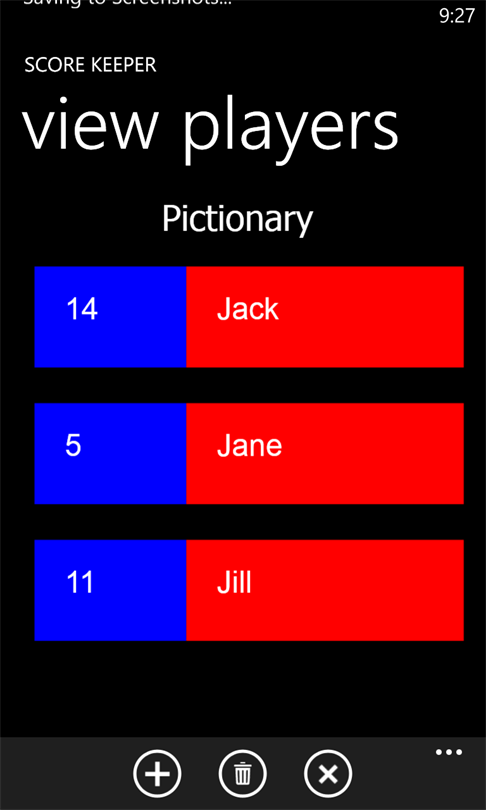Open Jack's player row
Image resolution: width=486 pixels, height=810 pixels.
coord(249,317)
